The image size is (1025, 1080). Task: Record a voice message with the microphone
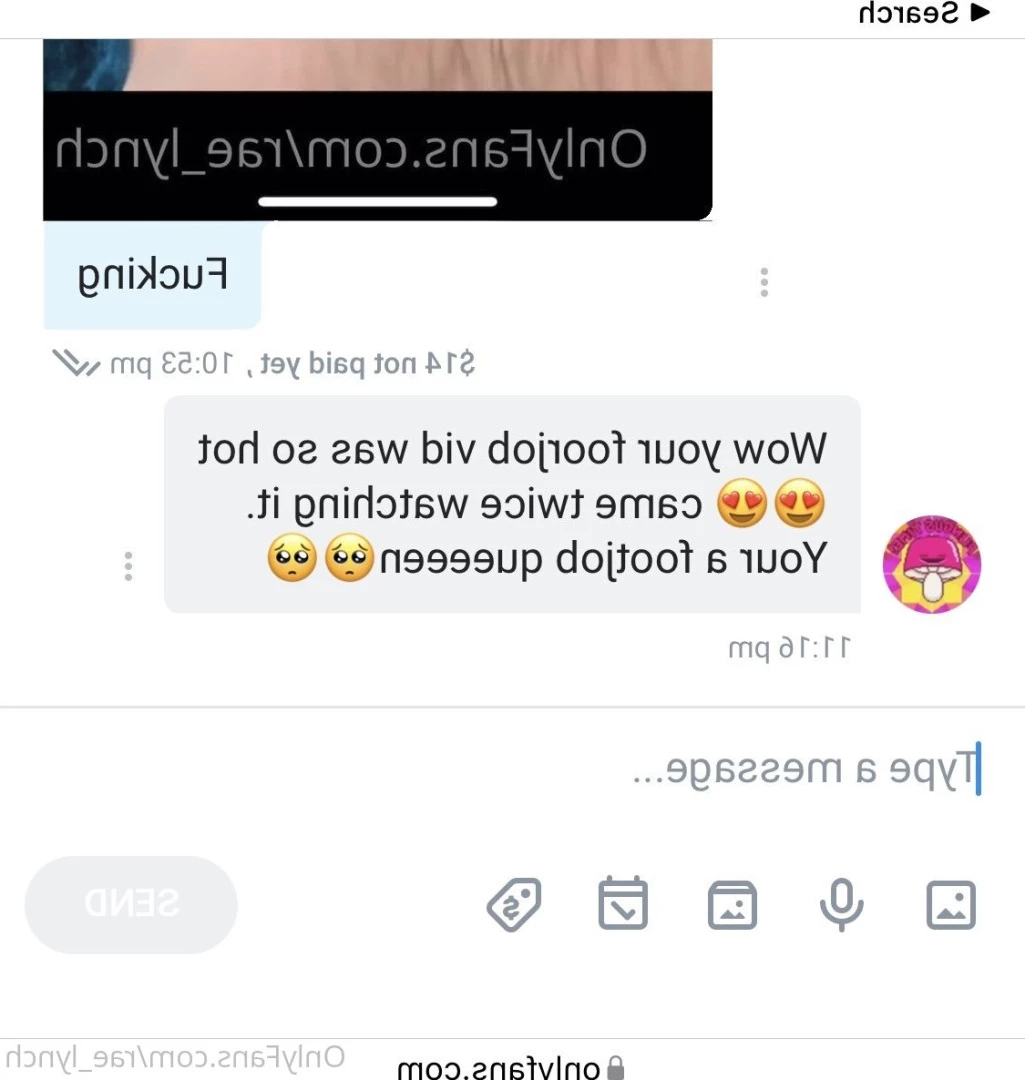(x=841, y=905)
